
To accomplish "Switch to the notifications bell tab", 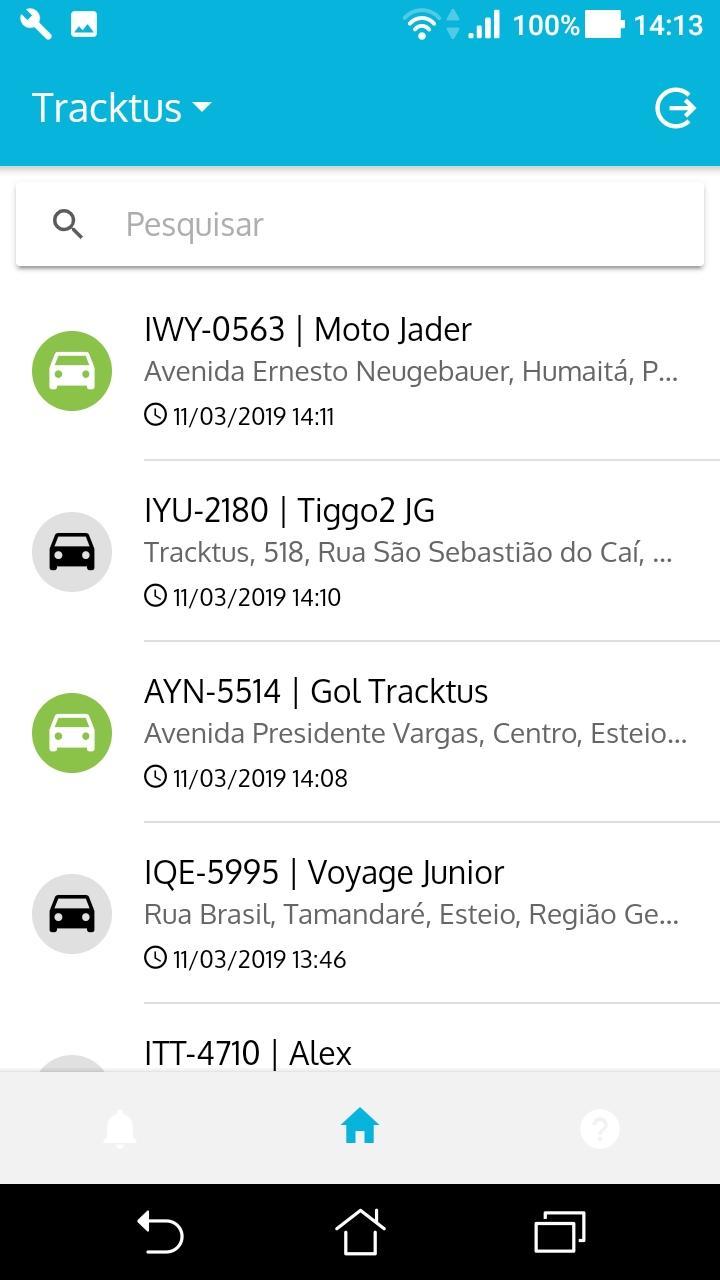I will pyautogui.click(x=120, y=1128).
